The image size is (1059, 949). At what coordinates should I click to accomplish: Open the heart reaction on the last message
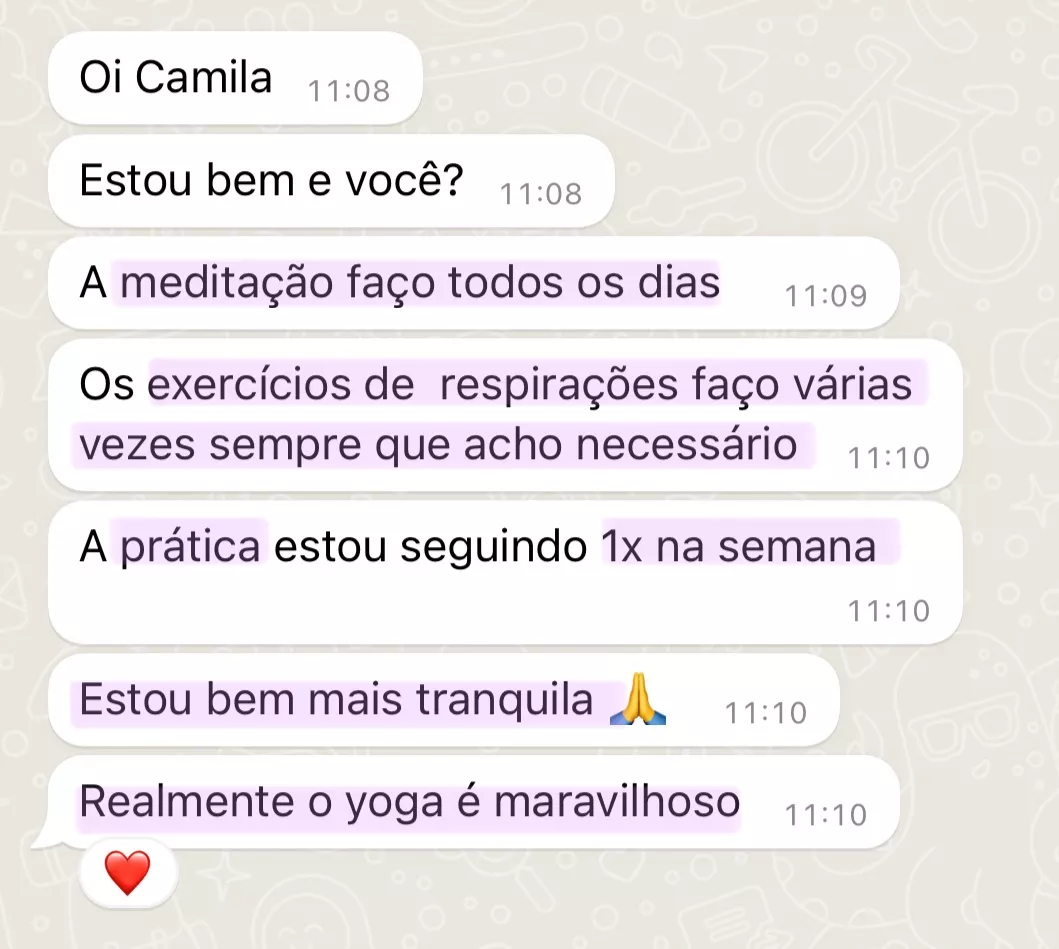(x=127, y=873)
